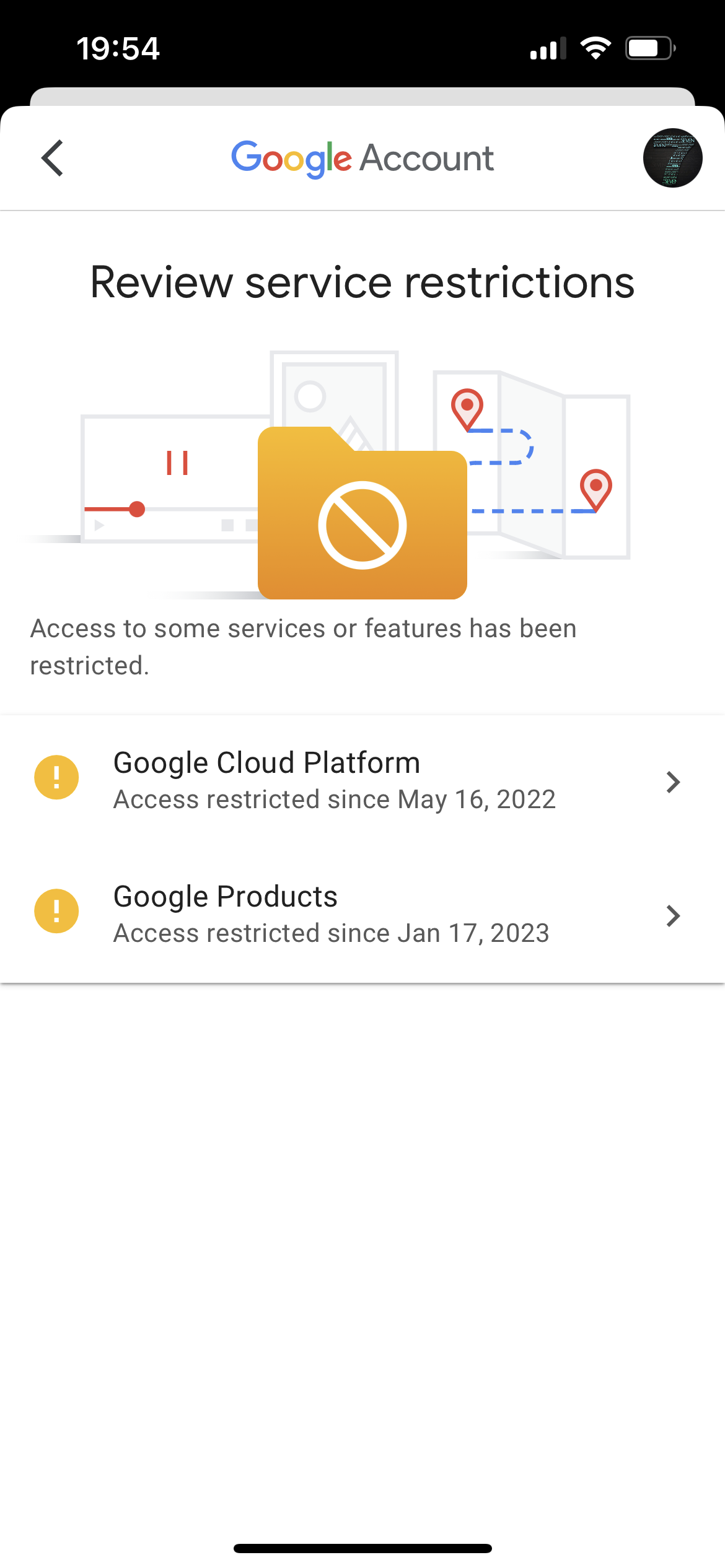Screen dimensions: 725x1568
Task: Go back using the back arrow
Action: point(53,158)
